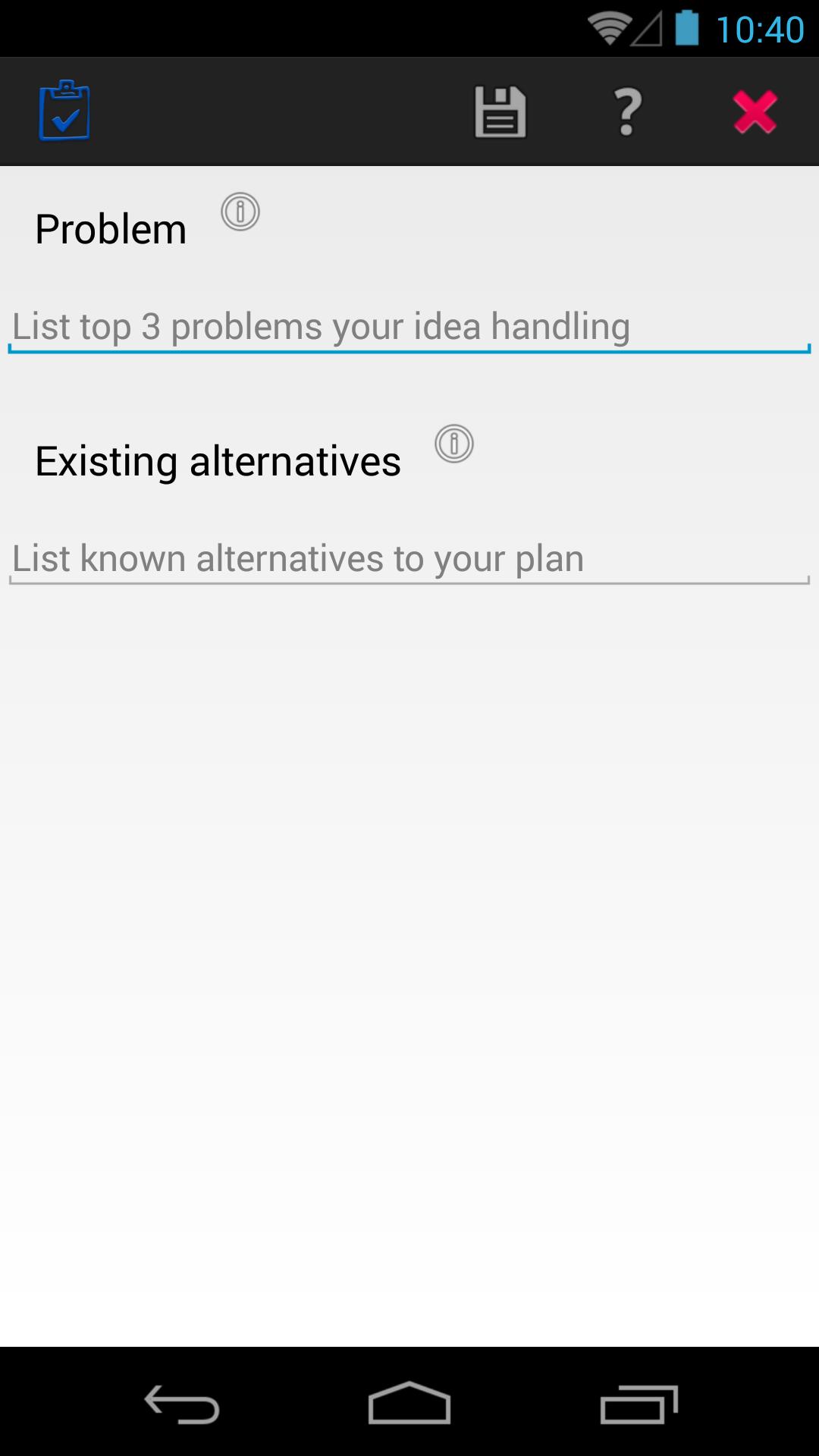Show info about Existing alternatives
This screenshot has height=1456, width=819.
pos(454,444)
